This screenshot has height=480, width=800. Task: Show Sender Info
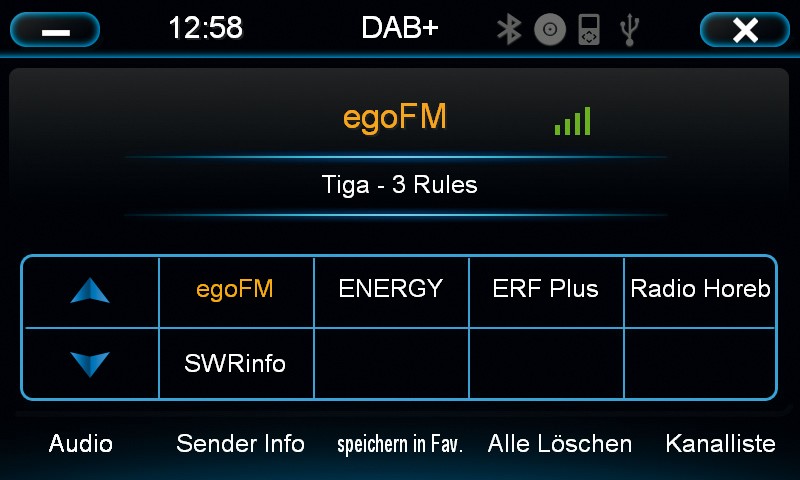tap(240, 444)
